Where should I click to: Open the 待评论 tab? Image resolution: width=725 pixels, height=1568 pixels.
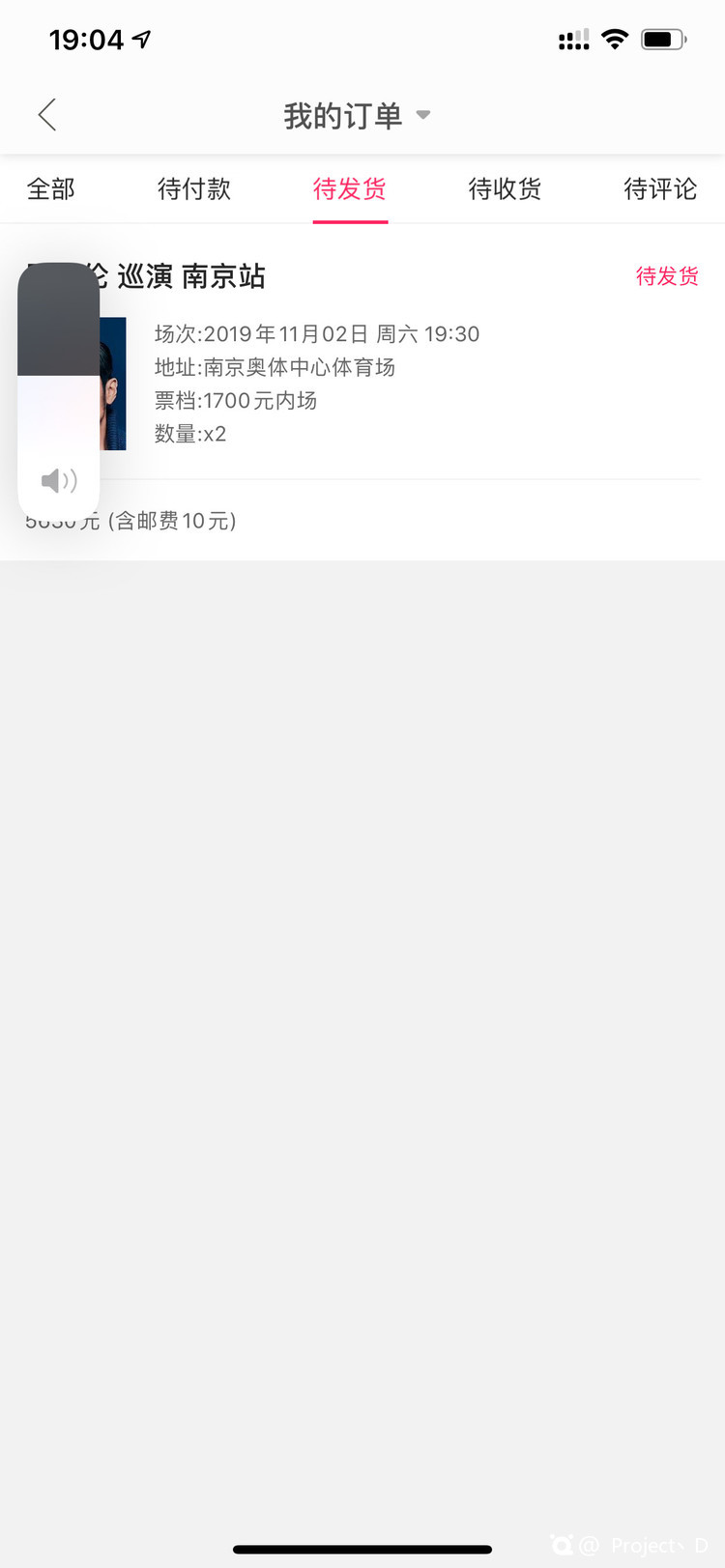pos(660,189)
